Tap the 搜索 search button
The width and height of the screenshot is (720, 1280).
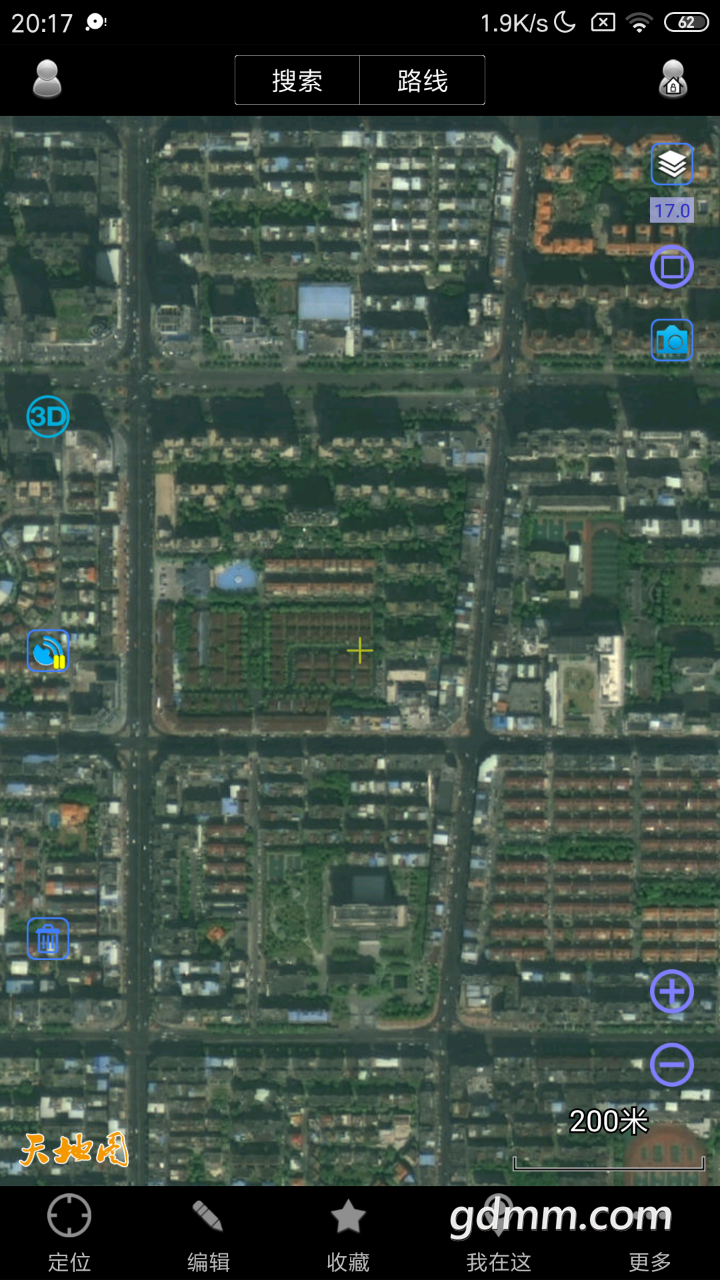point(297,80)
